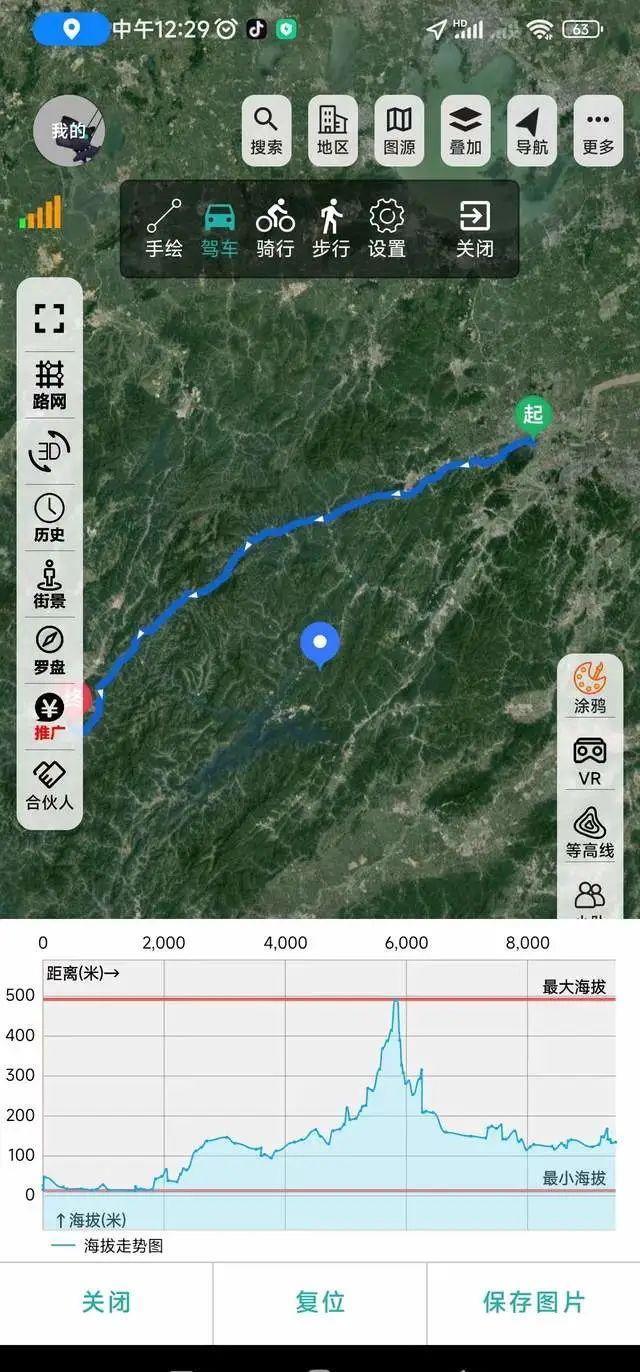
Task: Open route 设置 settings
Action: [x=386, y=228]
